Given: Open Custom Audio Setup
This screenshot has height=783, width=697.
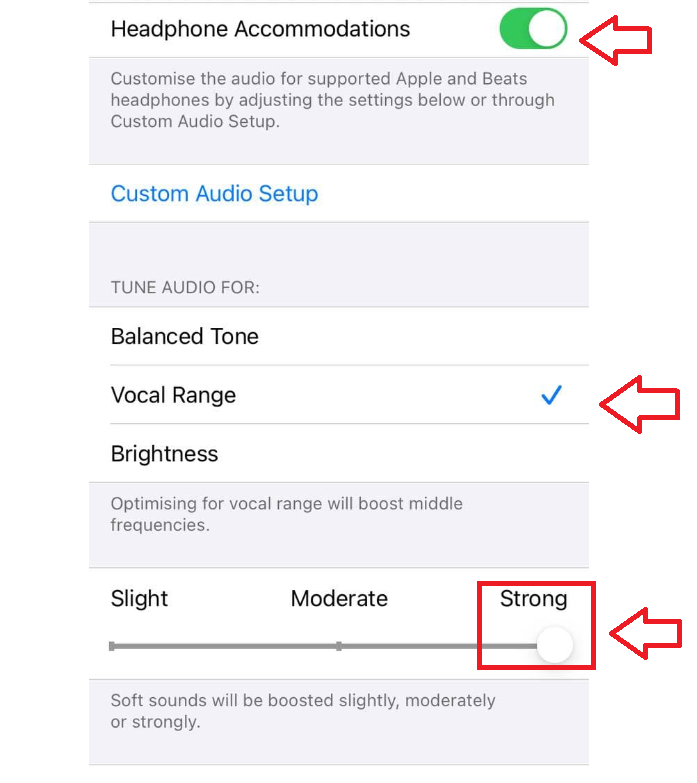Looking at the screenshot, I should click(x=214, y=194).
